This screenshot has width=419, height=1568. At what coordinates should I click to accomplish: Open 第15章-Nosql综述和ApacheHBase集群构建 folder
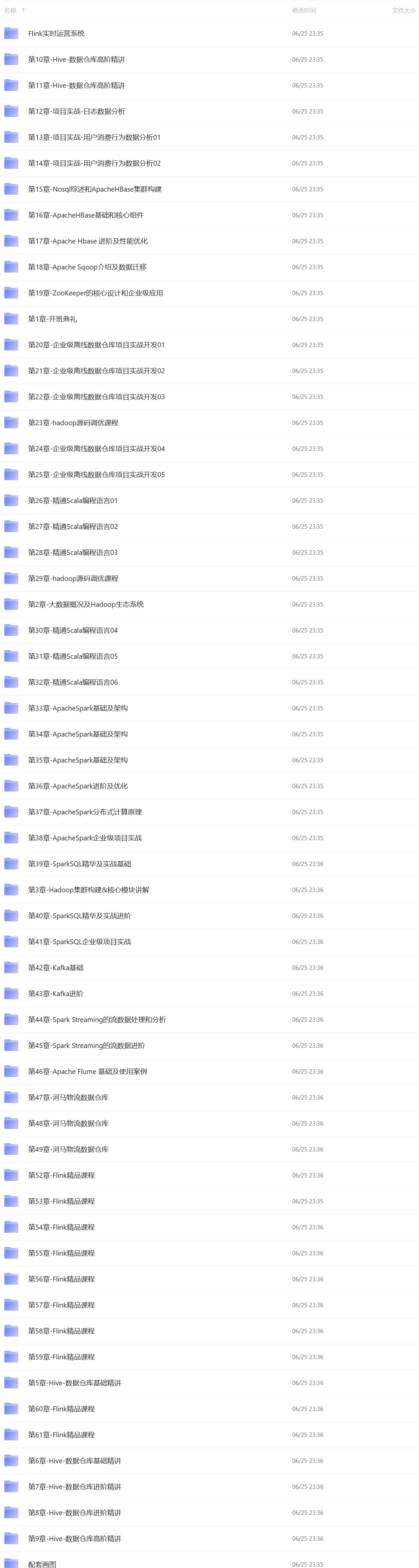(x=95, y=189)
